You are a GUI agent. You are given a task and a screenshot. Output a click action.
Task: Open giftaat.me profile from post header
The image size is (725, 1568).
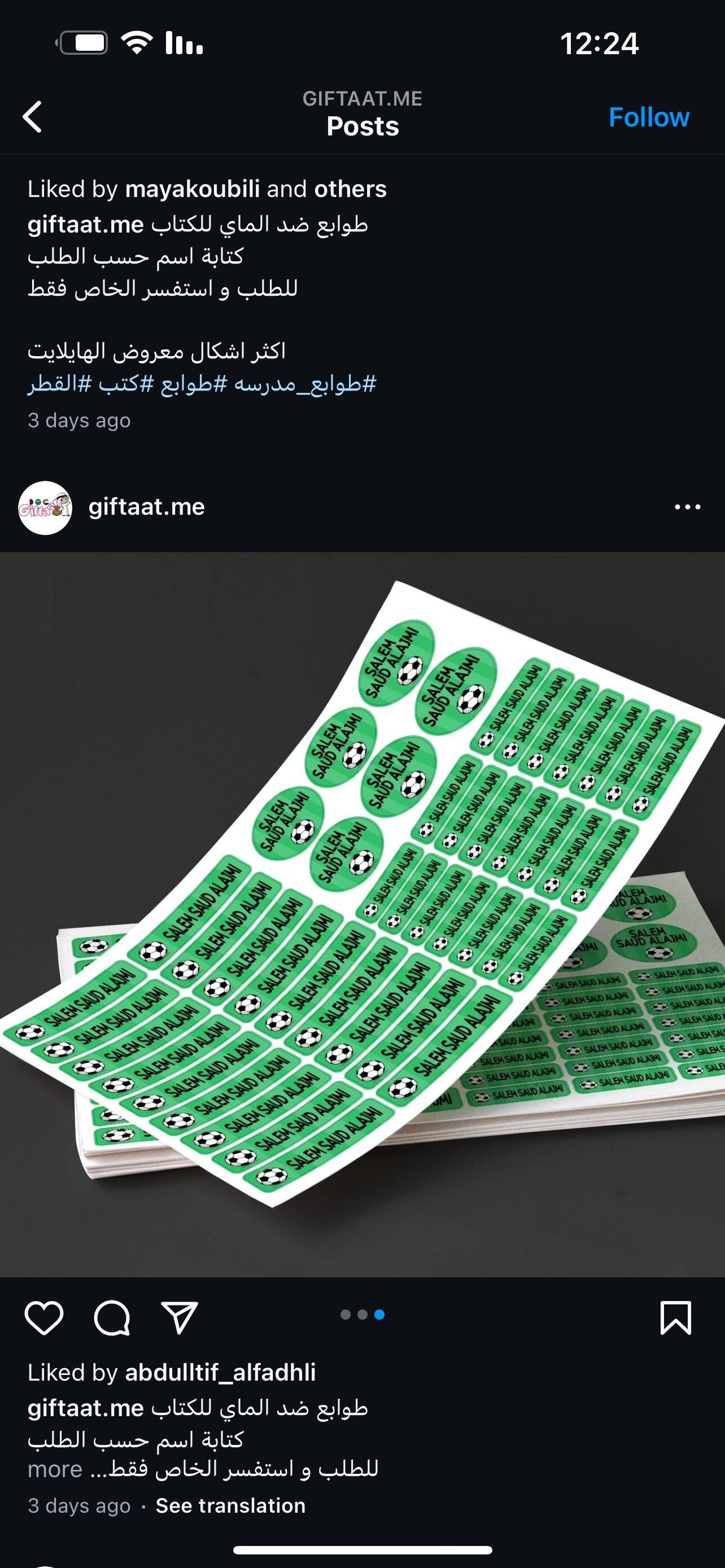(x=146, y=506)
